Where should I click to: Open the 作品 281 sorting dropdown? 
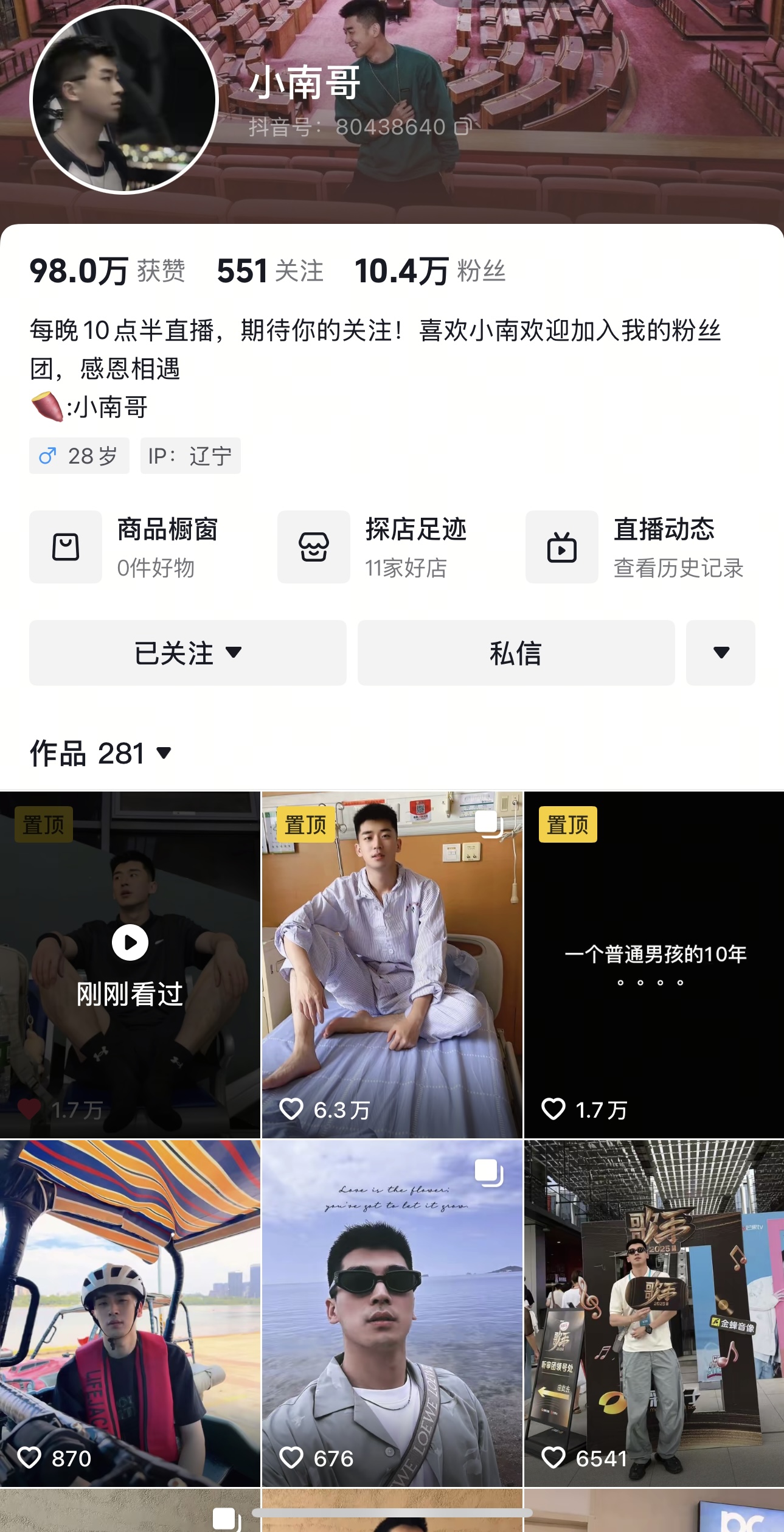pyautogui.click(x=101, y=754)
